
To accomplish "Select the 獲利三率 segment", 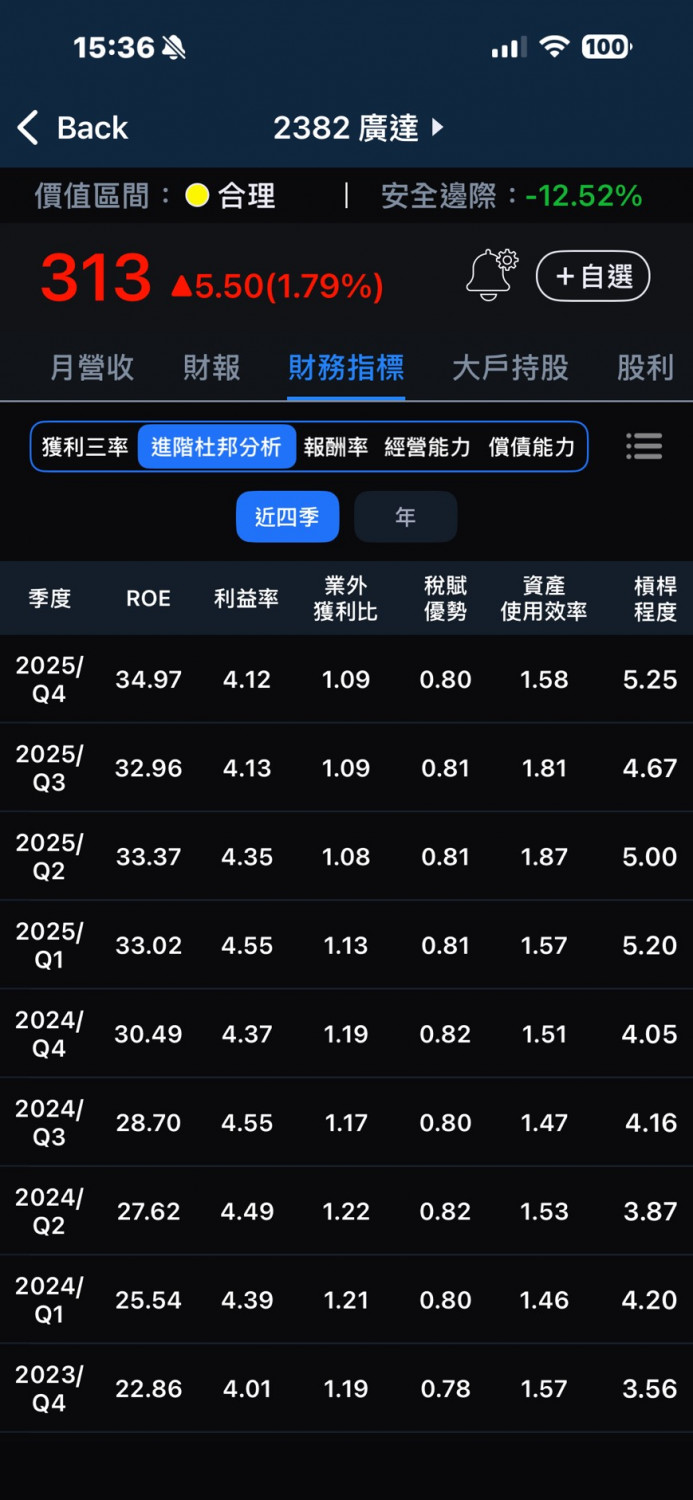I will [x=86, y=447].
